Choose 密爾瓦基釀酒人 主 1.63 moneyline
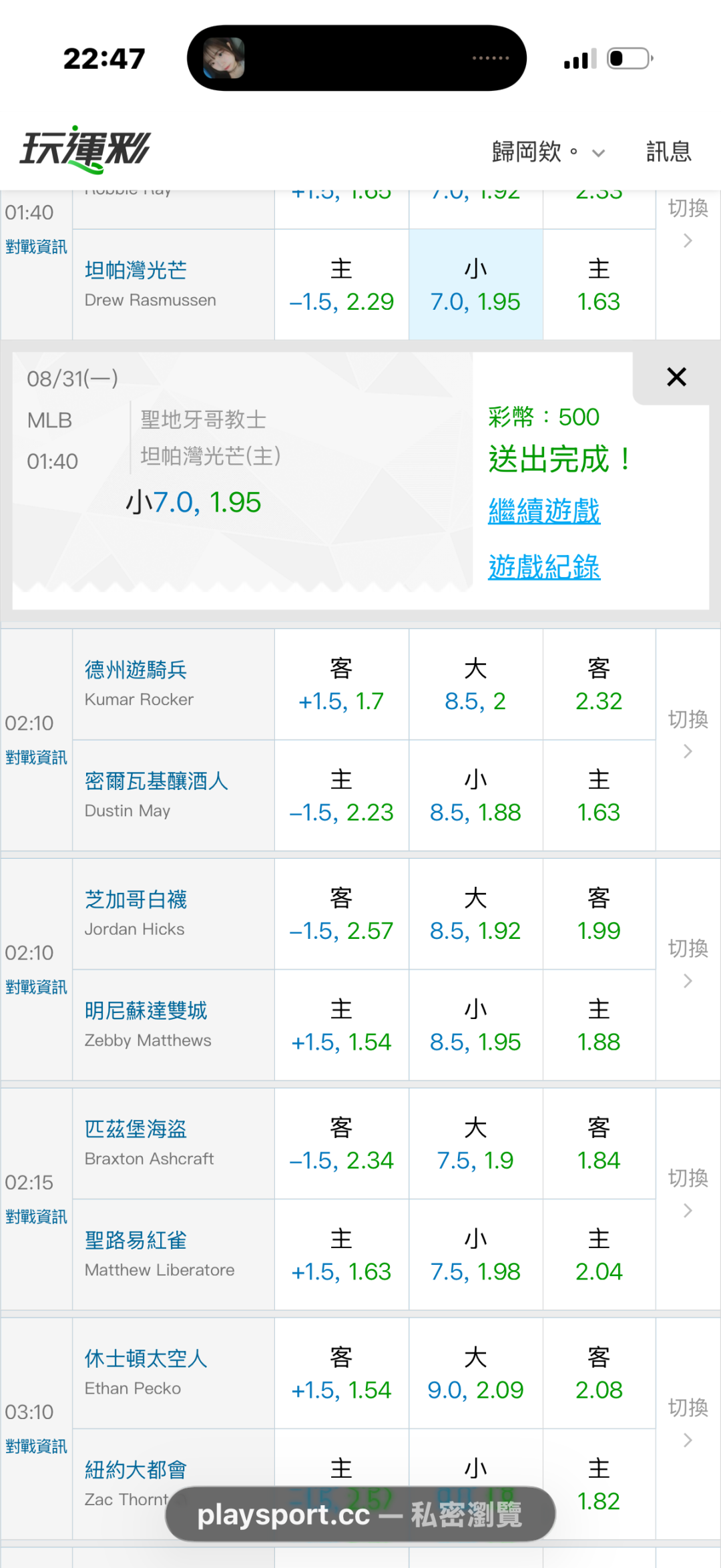 tap(599, 795)
